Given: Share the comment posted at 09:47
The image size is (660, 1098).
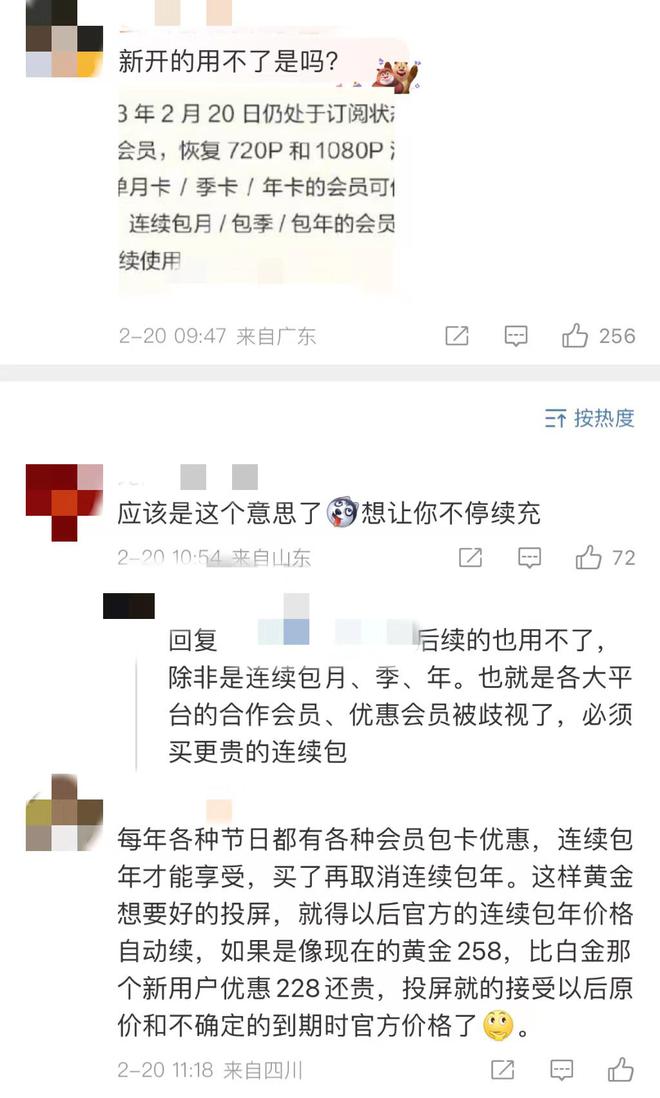Looking at the screenshot, I should (457, 336).
